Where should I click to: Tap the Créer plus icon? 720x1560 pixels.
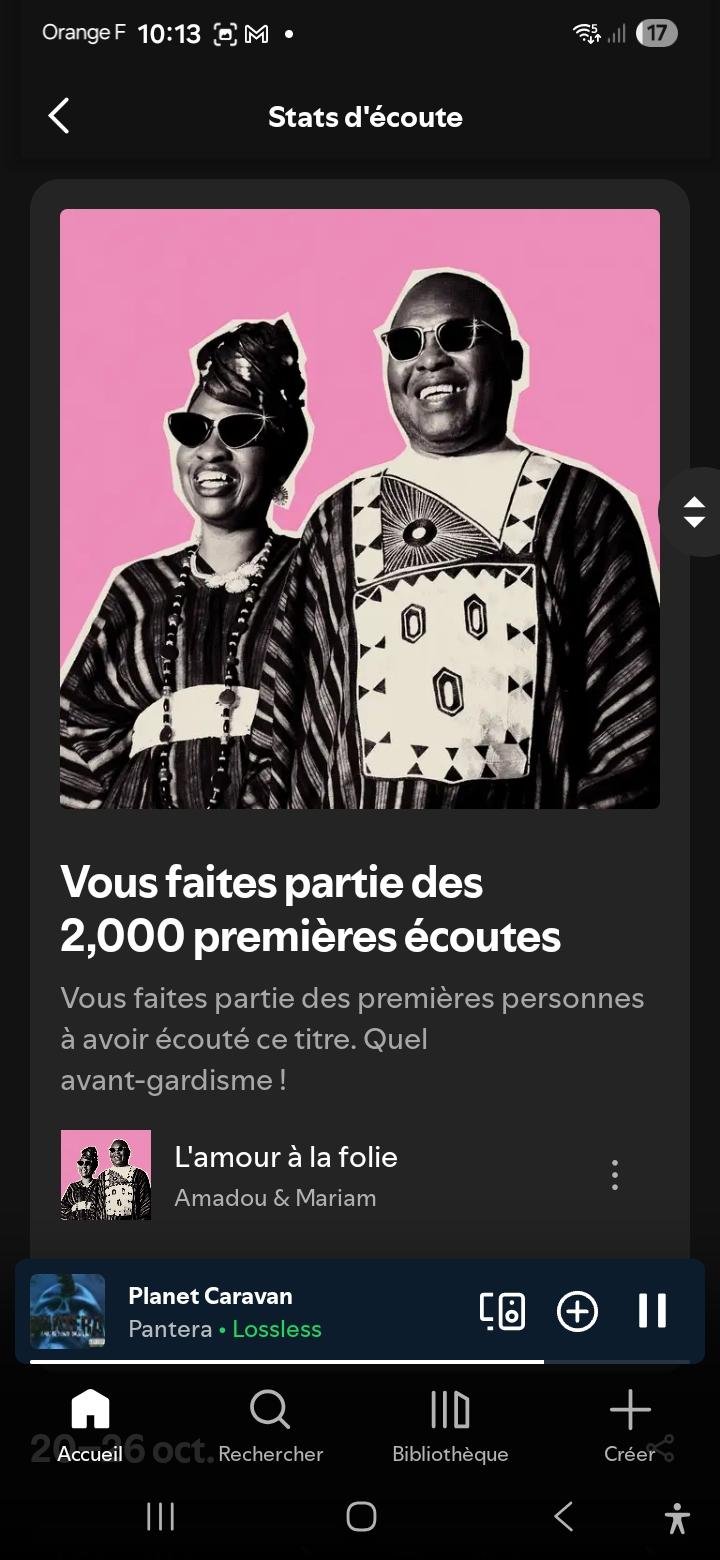629,1409
